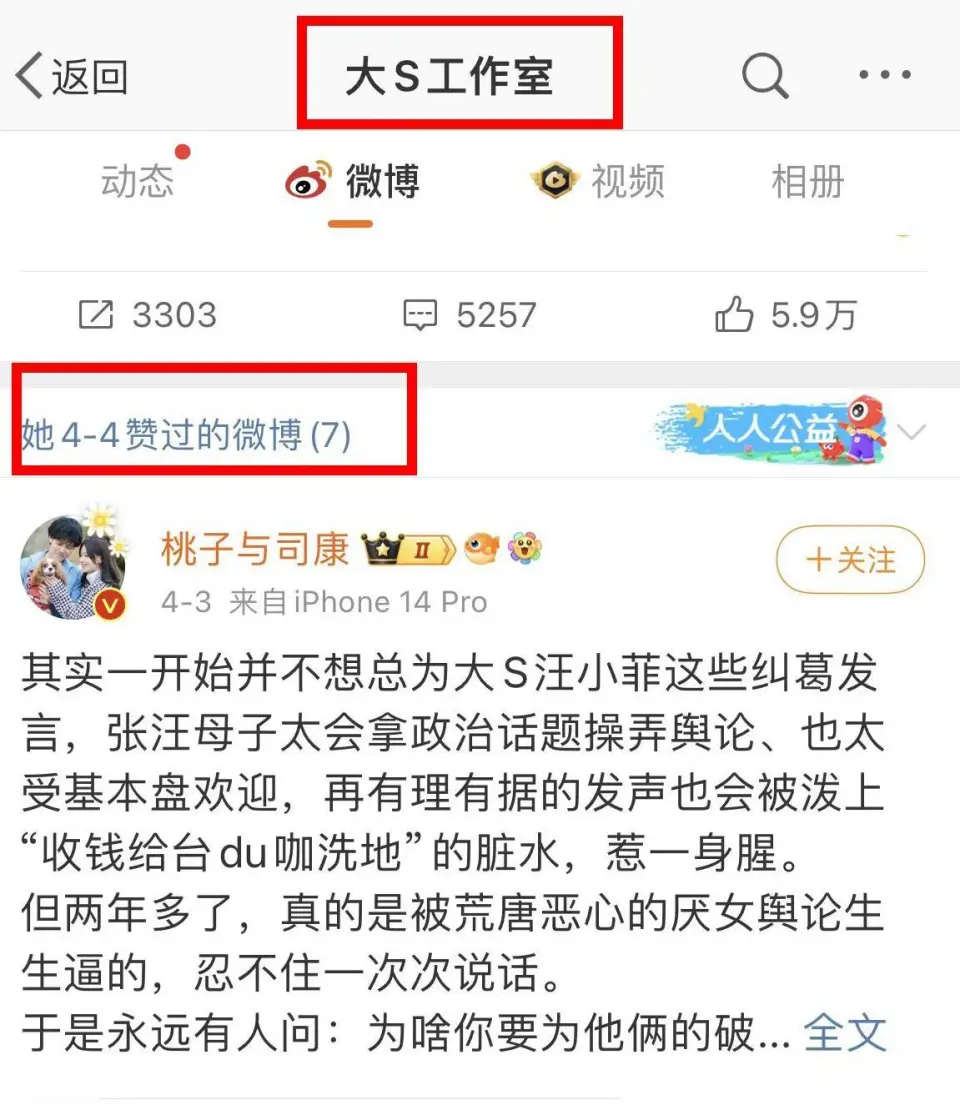Switch to the 相册 tab

[808, 182]
